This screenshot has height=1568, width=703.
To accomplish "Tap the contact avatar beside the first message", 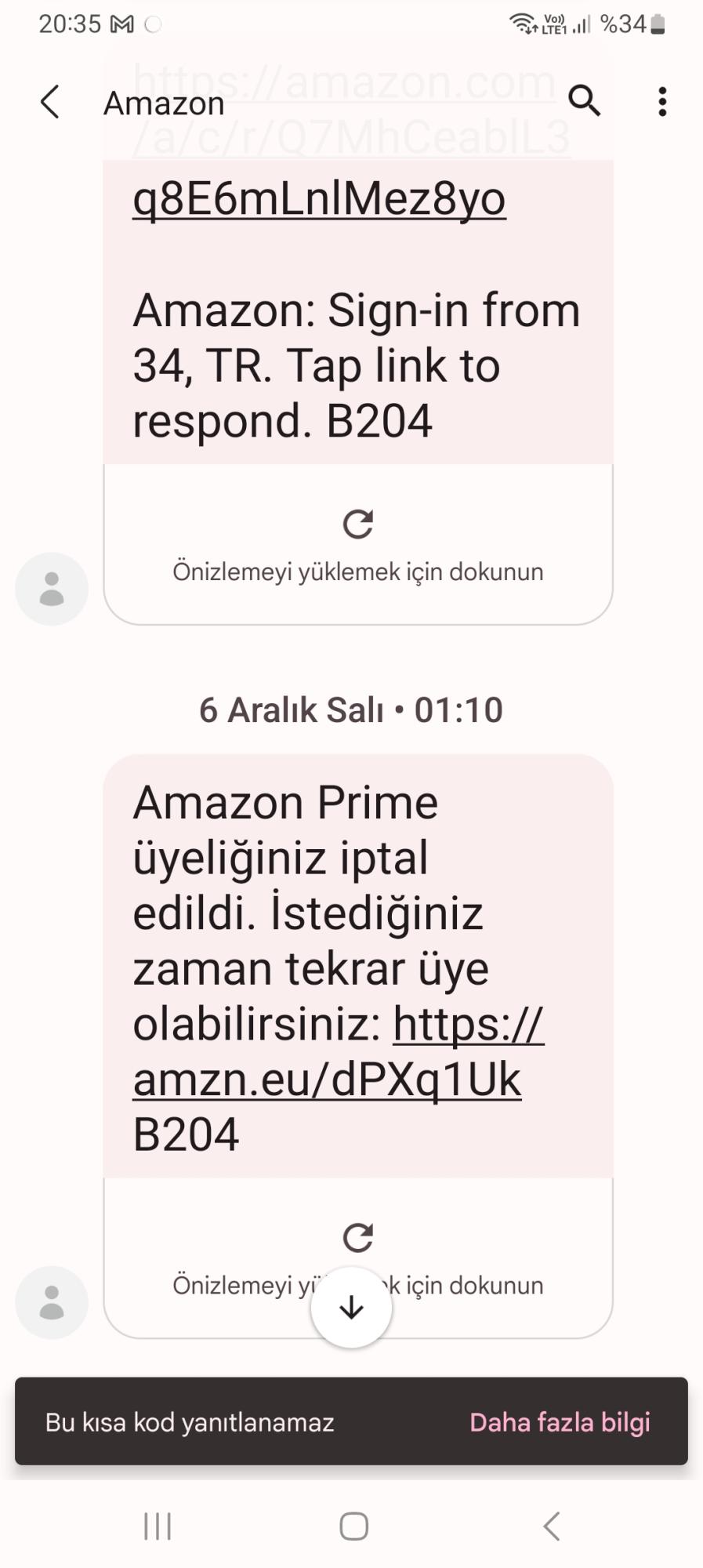I will point(51,588).
